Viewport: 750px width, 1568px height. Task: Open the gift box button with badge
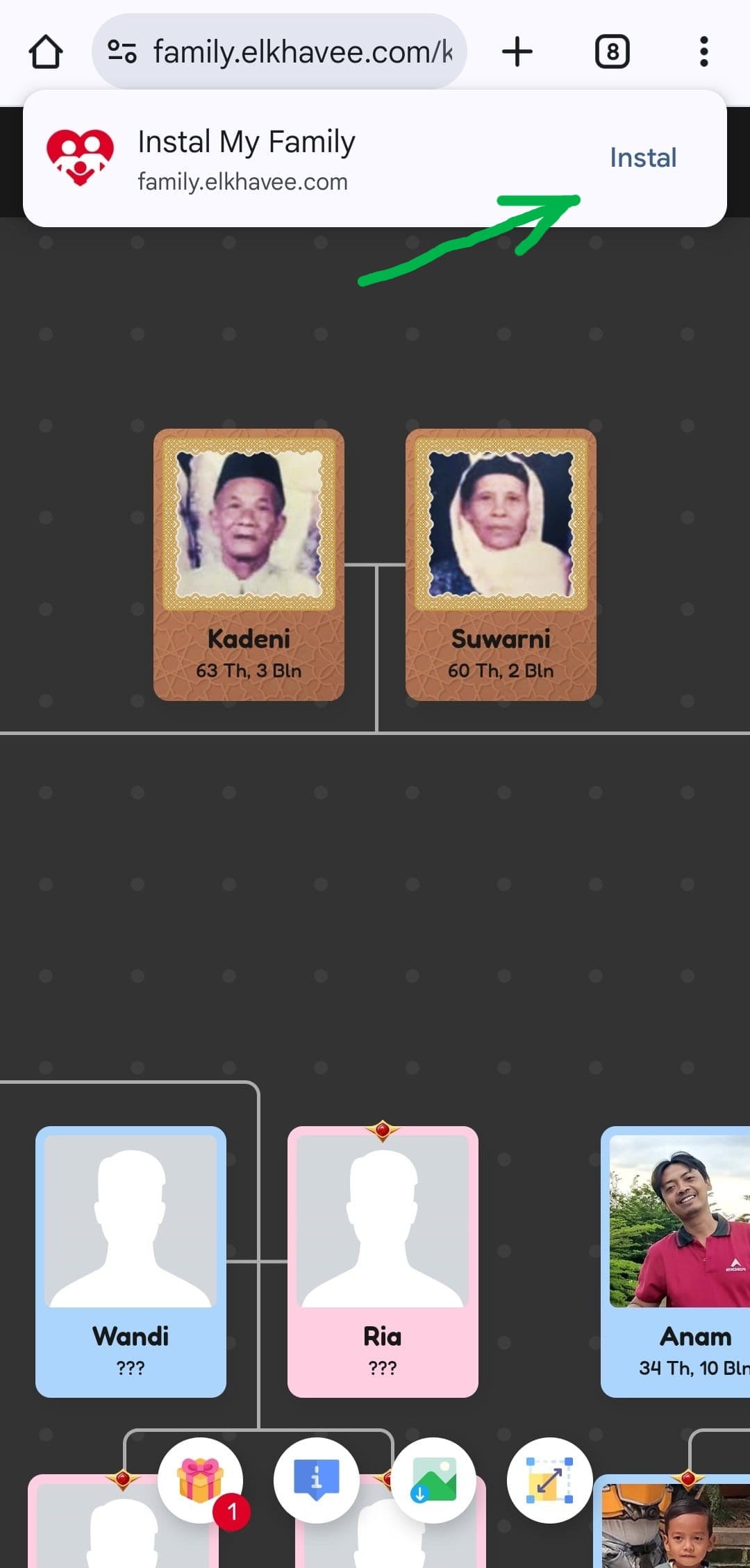(201, 1480)
